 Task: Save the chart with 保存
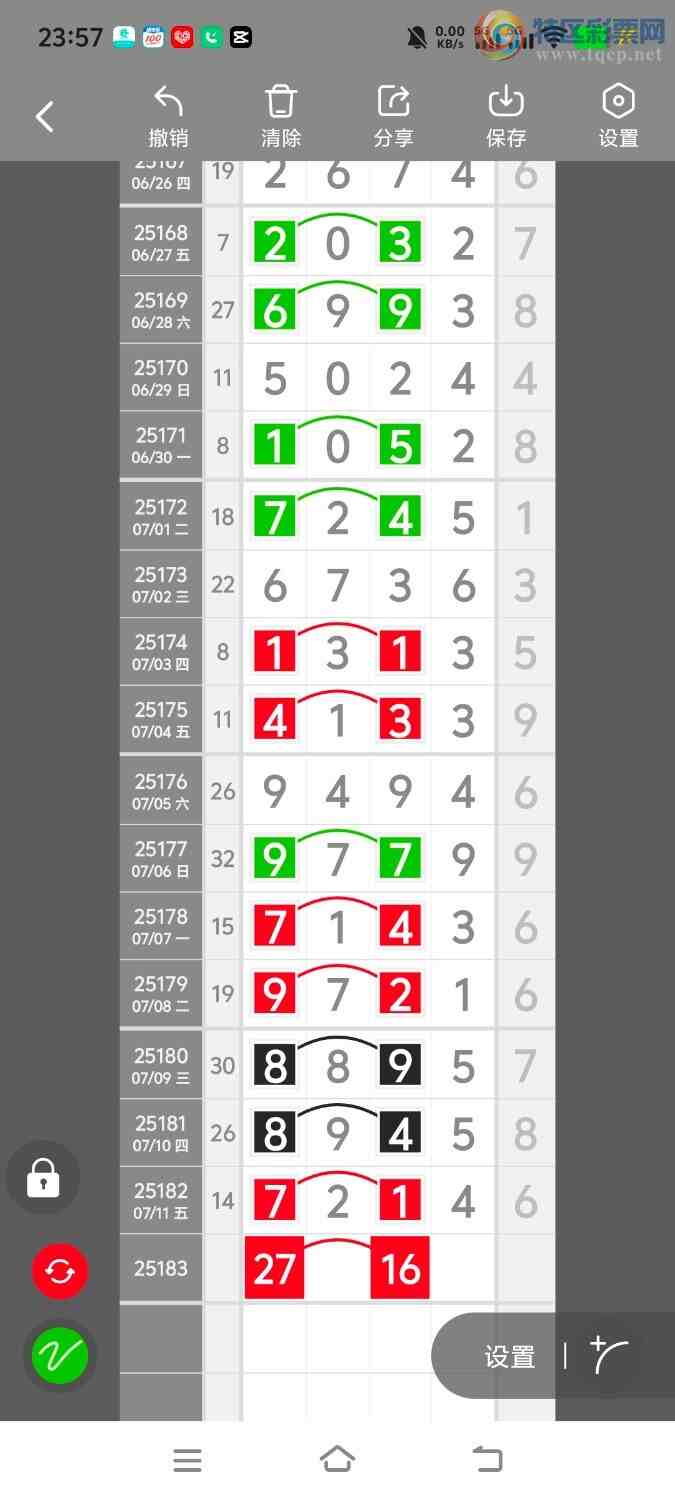pos(506,117)
